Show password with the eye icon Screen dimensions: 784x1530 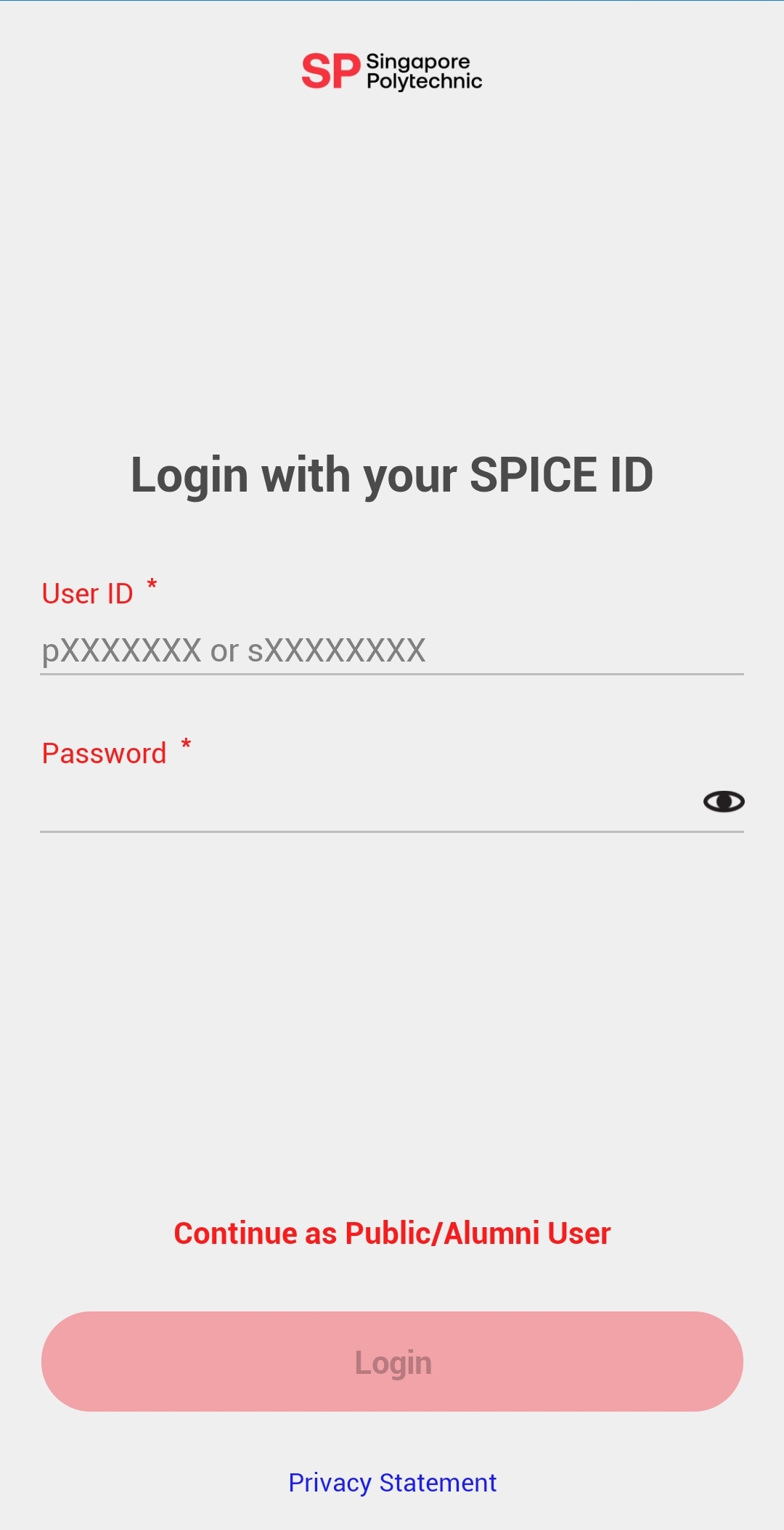[x=724, y=802]
